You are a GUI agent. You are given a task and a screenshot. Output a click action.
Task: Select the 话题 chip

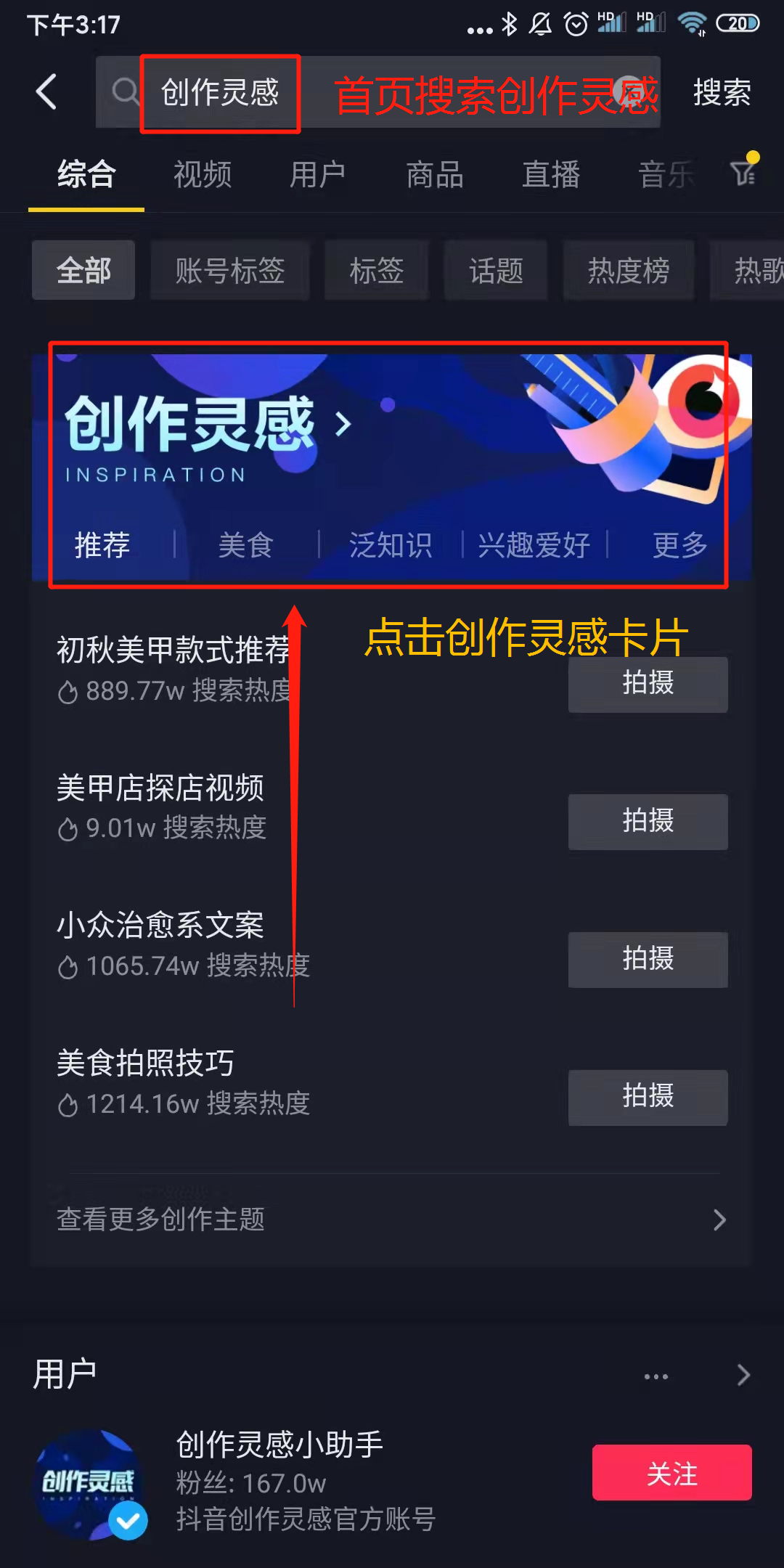tap(496, 270)
